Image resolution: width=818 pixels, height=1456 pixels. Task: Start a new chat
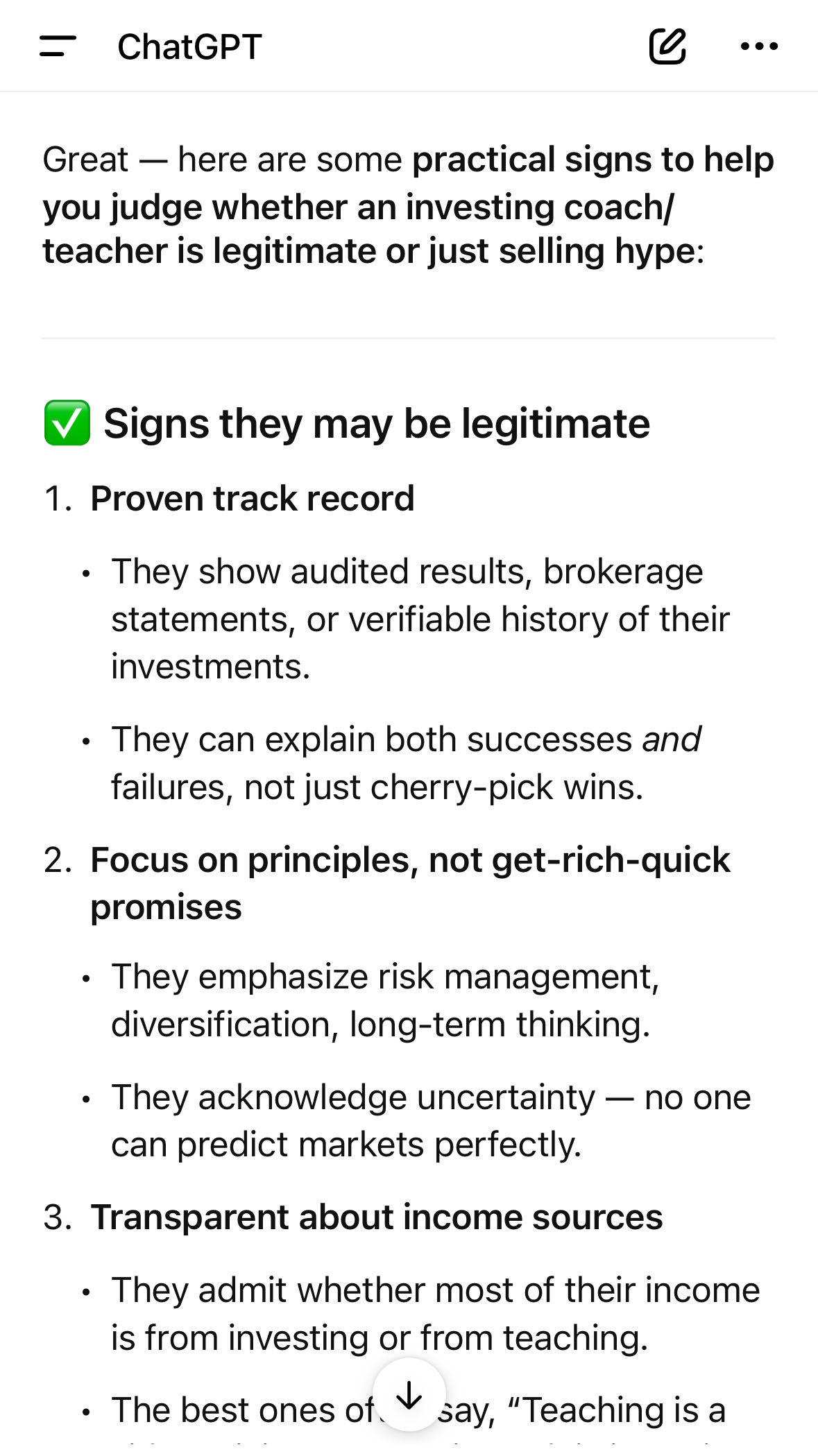click(x=667, y=46)
